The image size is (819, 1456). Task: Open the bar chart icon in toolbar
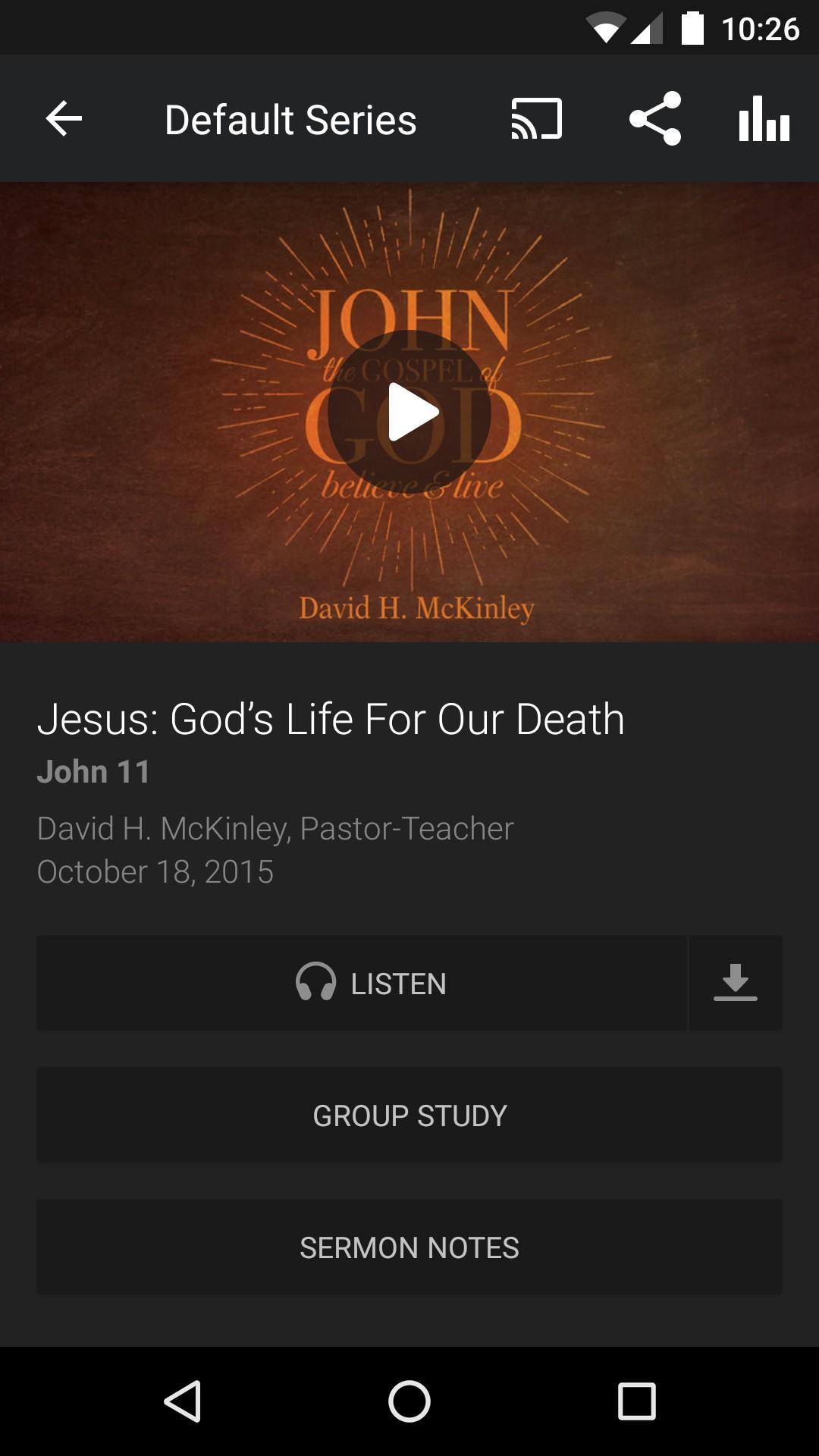pyautogui.click(x=764, y=119)
